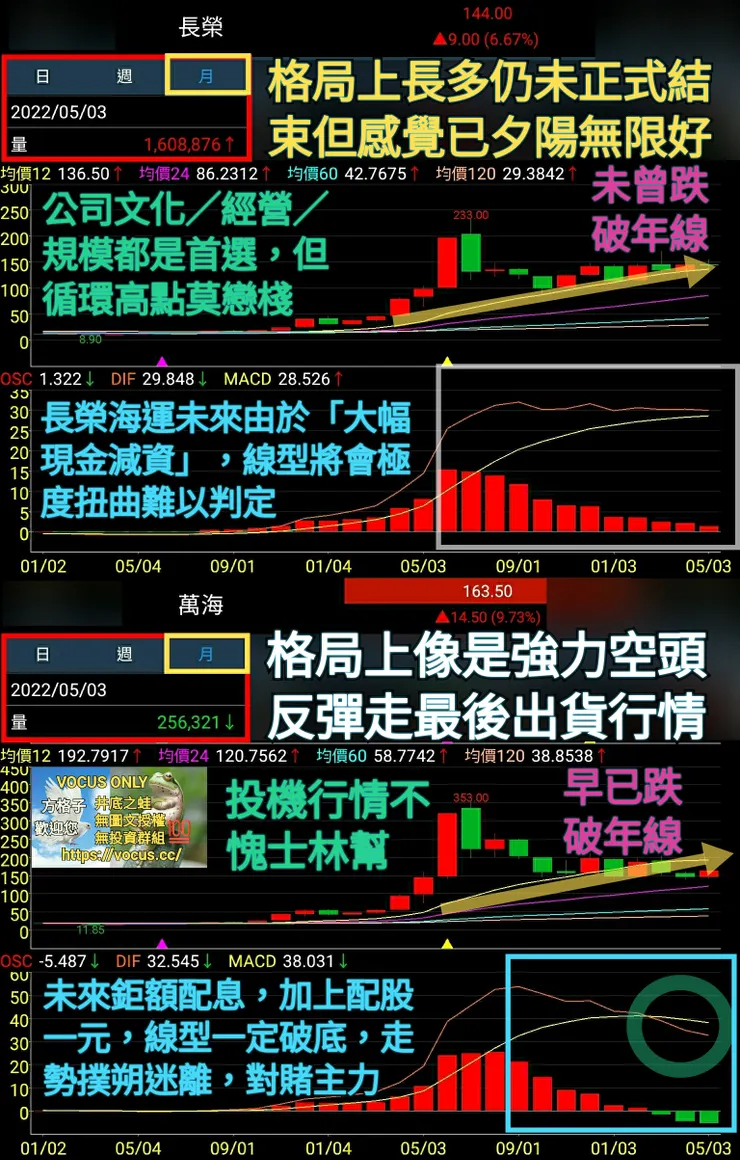Open the 萬海 stock name selector
740x1160 pixels.
198,604
